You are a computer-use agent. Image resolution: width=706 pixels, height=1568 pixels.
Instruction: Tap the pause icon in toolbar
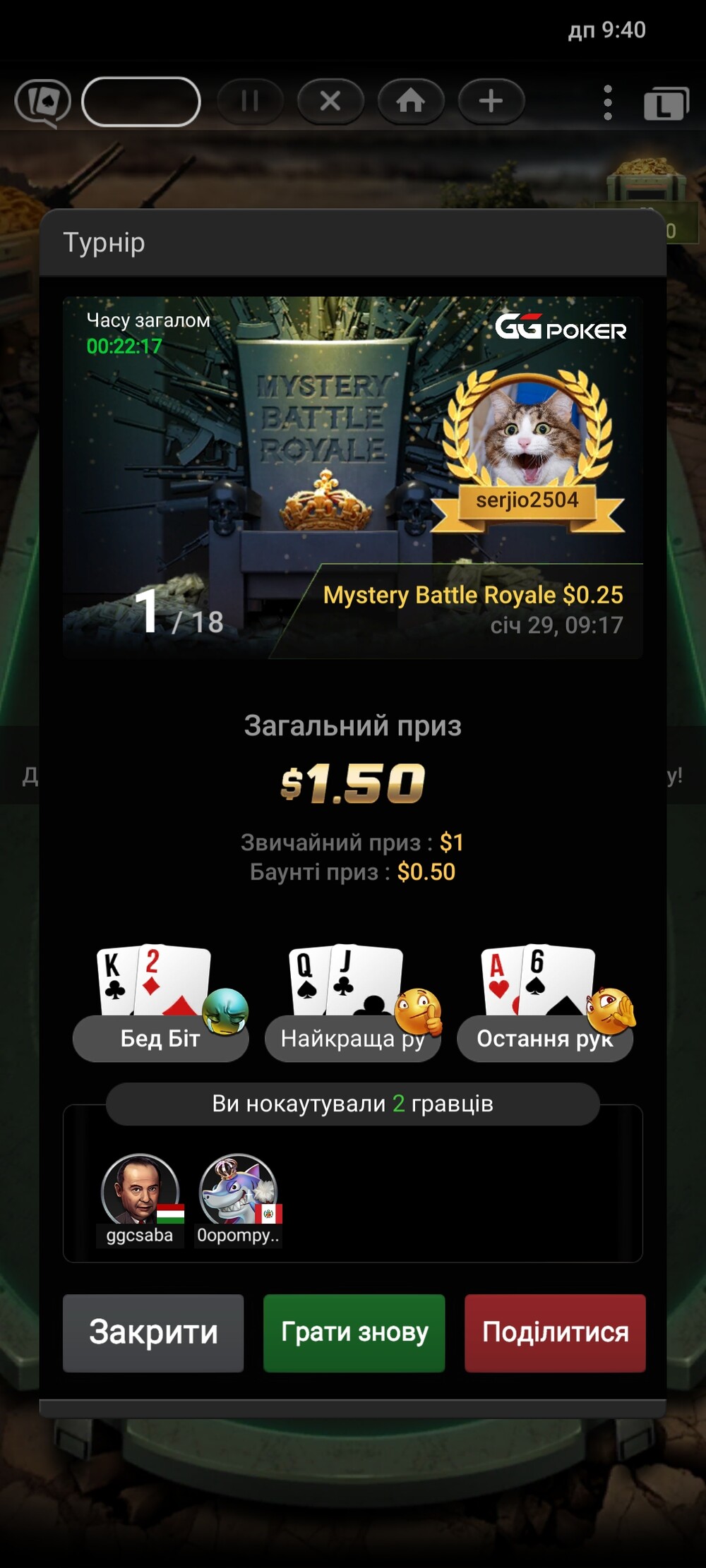click(x=250, y=102)
